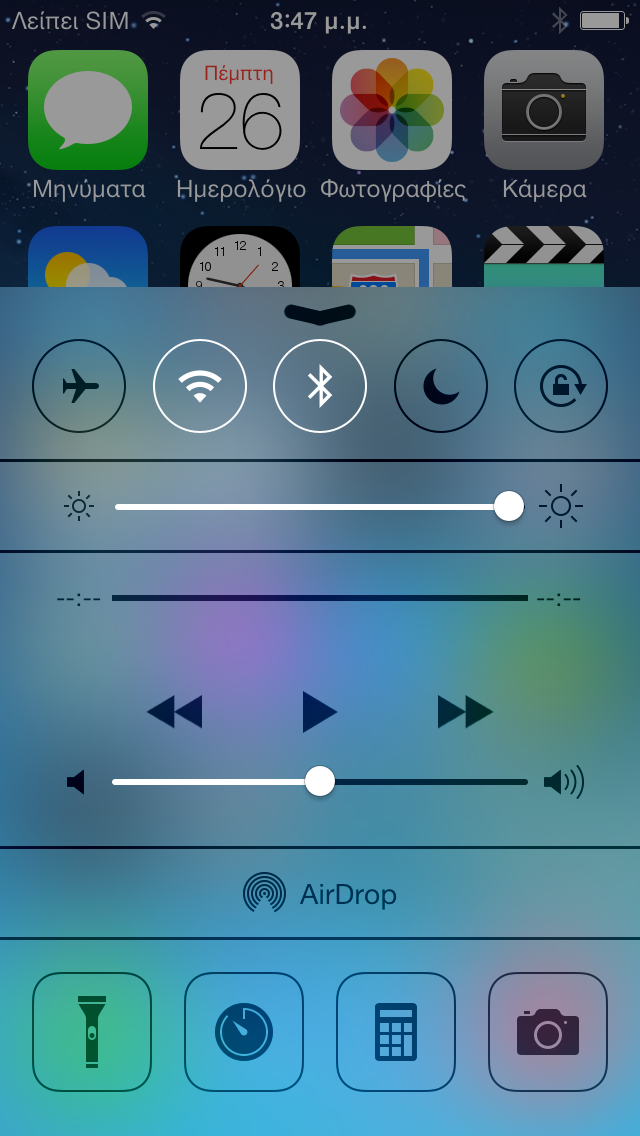
Task: Open AirDrop options
Action: coord(320,893)
